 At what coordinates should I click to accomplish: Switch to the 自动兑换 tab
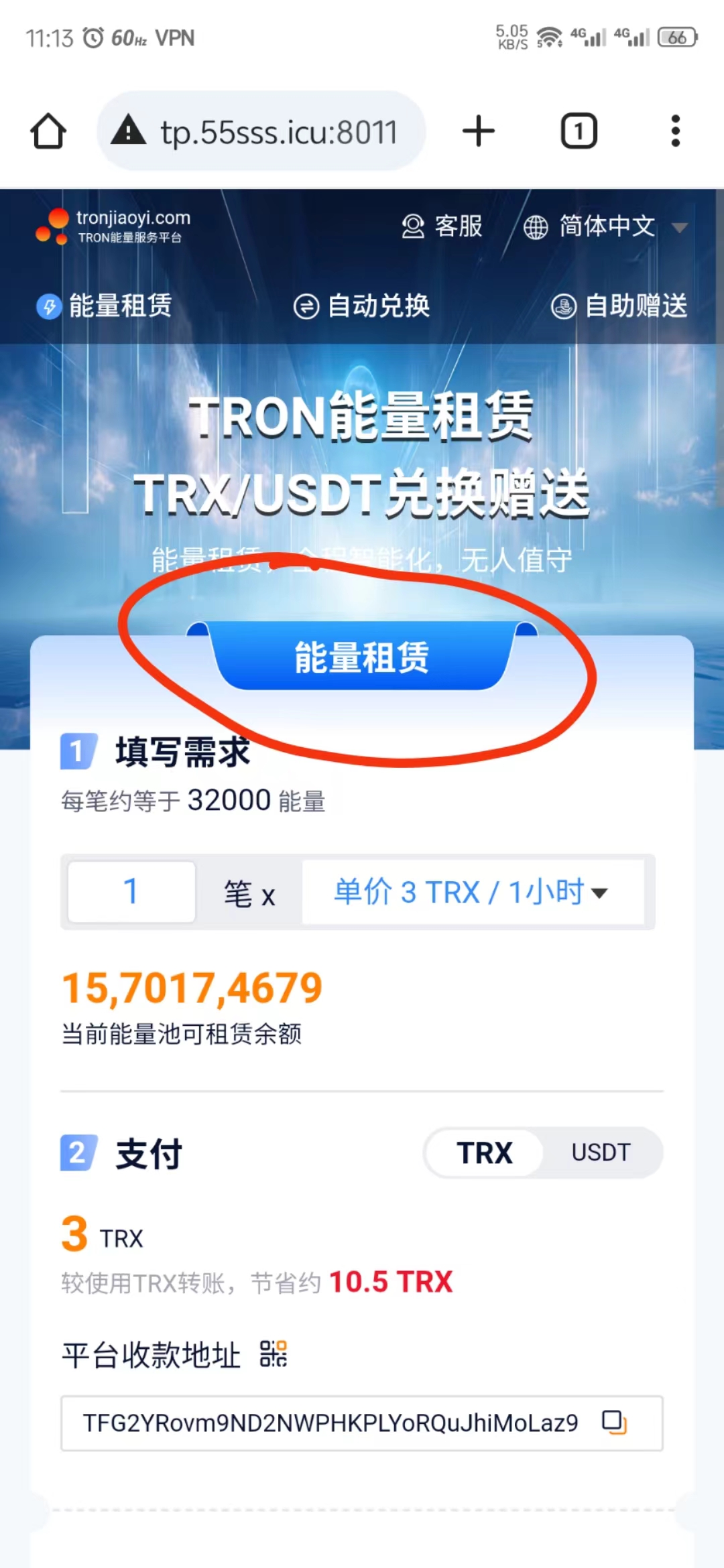pyautogui.click(x=362, y=306)
